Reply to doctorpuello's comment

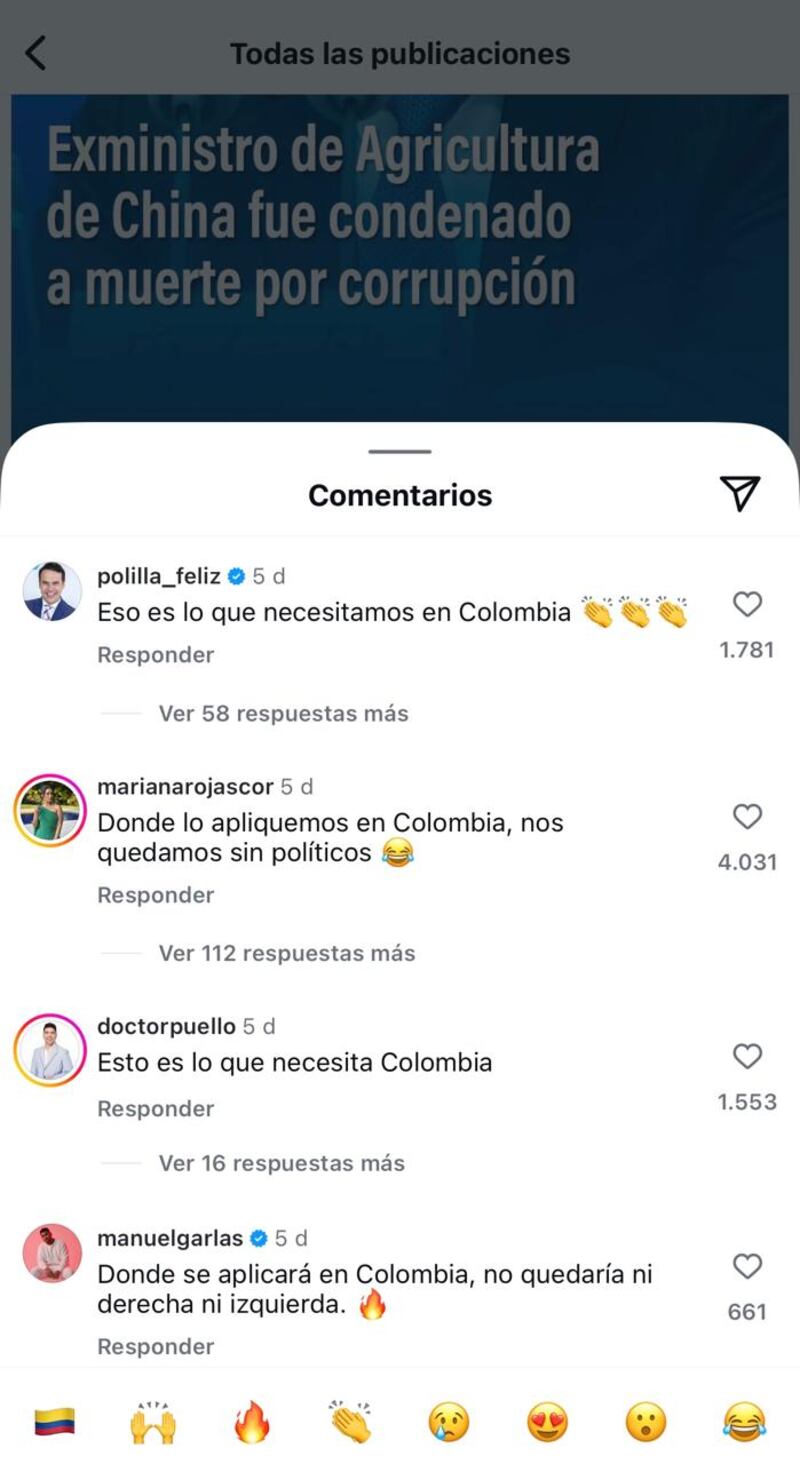tap(155, 1107)
